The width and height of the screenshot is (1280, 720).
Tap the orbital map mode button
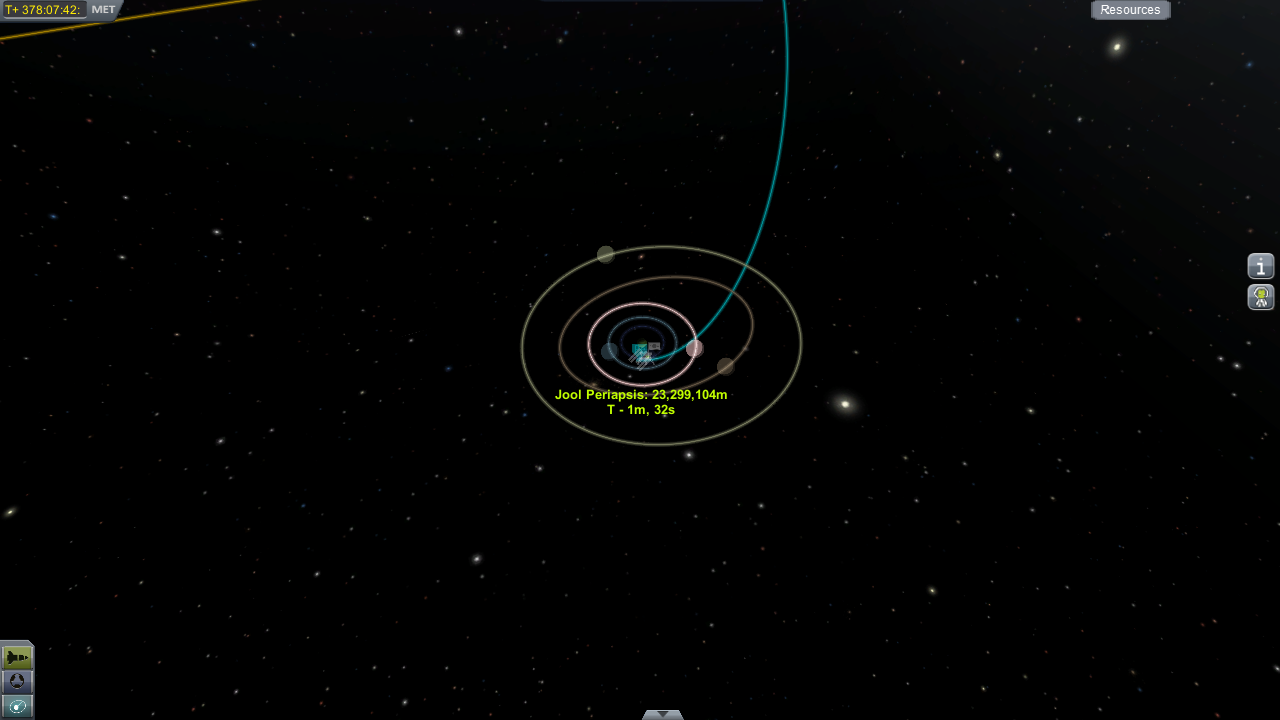coord(17,706)
